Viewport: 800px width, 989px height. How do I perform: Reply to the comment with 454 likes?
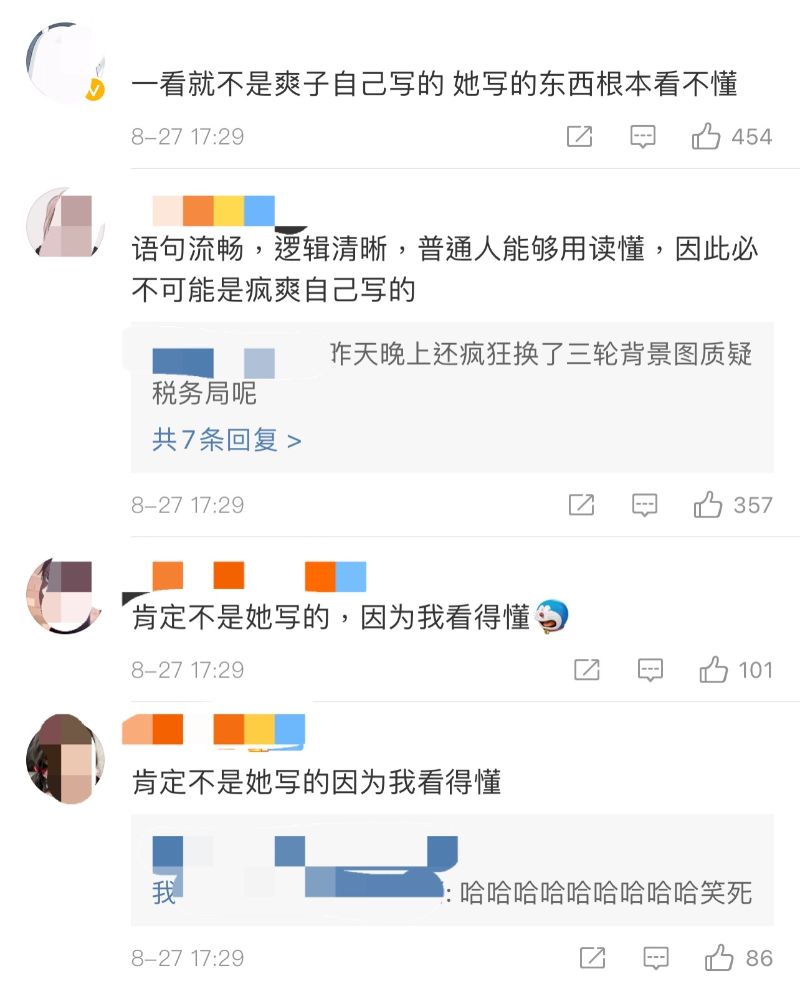click(x=642, y=137)
